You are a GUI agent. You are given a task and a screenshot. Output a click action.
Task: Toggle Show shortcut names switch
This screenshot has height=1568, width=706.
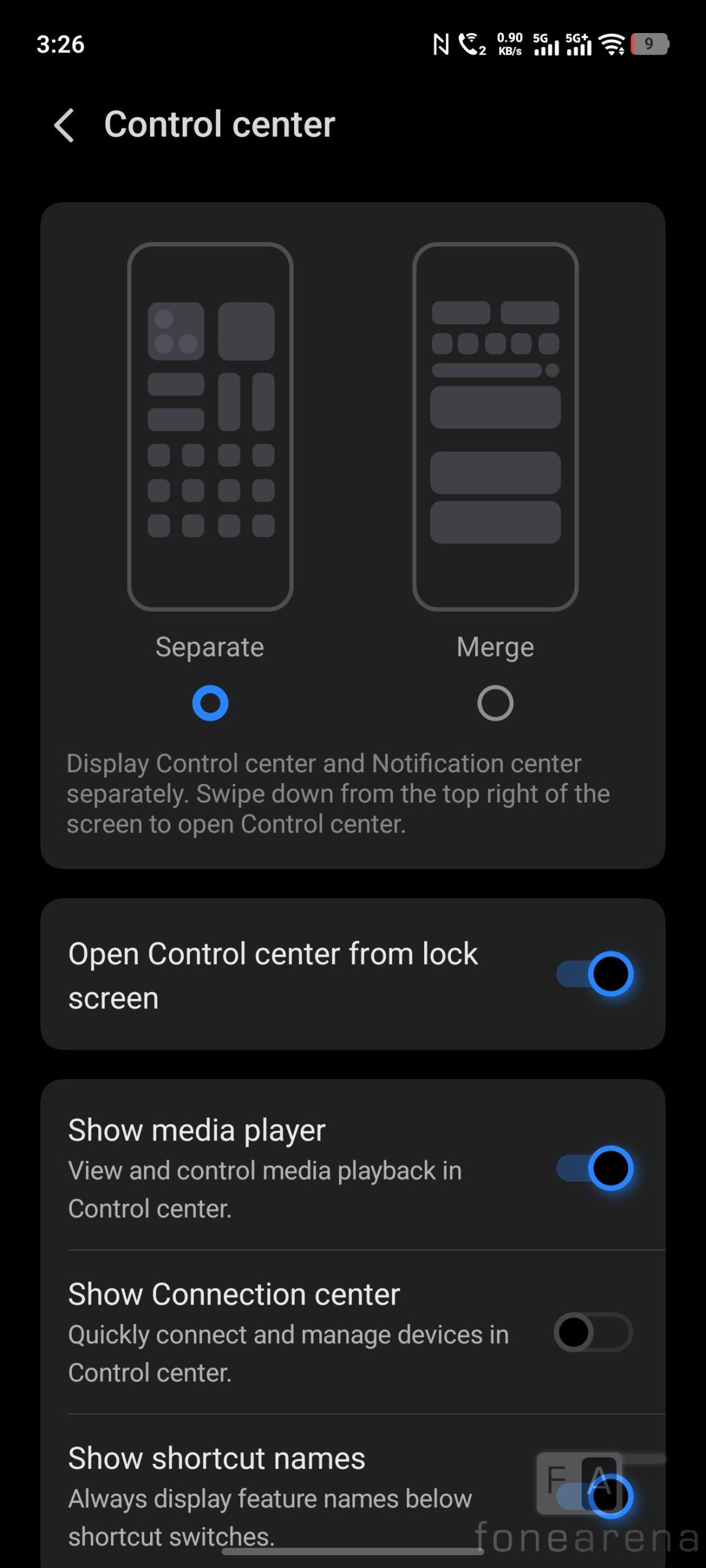(x=594, y=1495)
